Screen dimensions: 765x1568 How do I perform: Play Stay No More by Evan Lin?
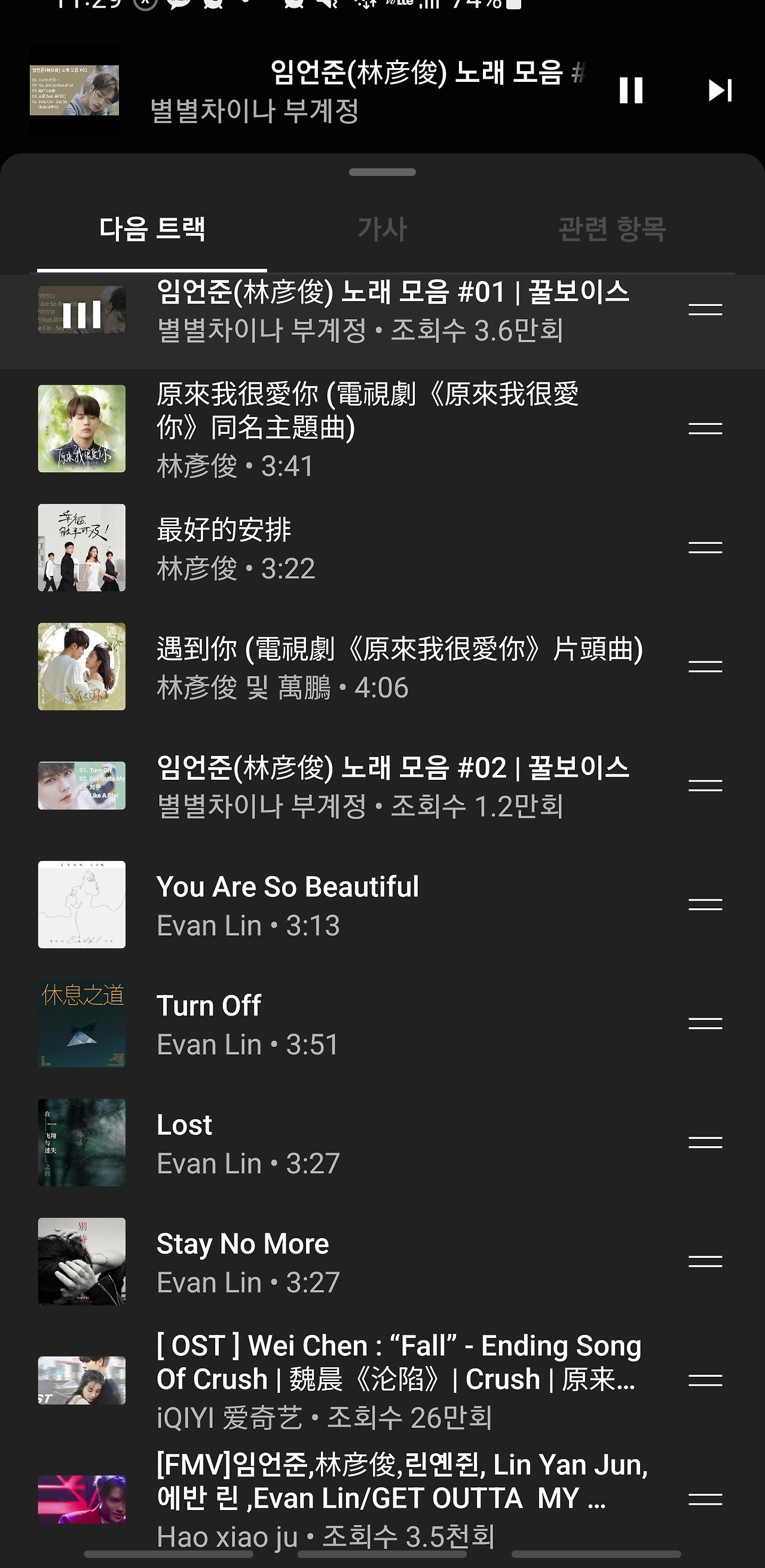(365, 1262)
